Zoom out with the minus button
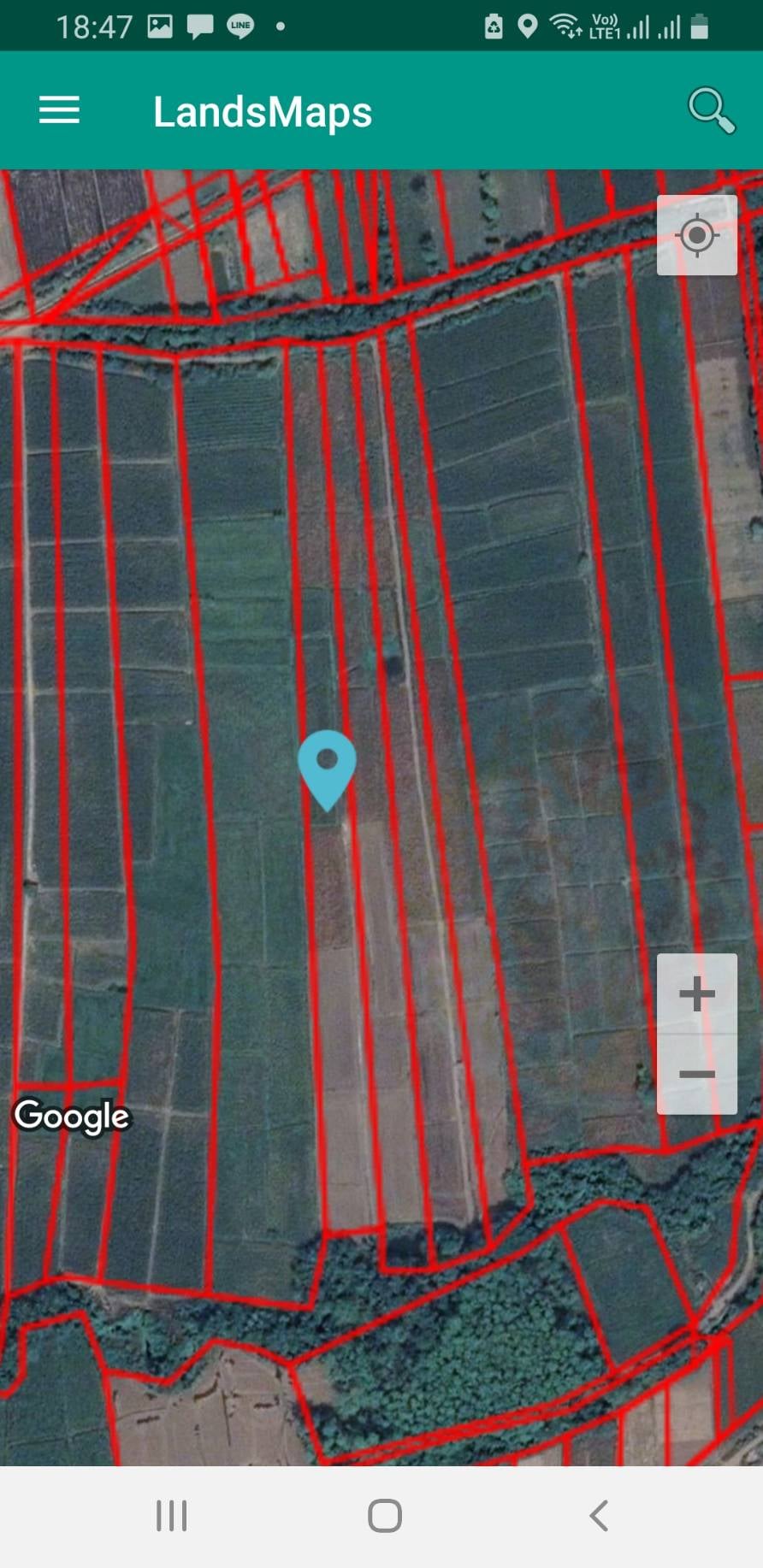This screenshot has width=763, height=1568. click(x=697, y=1075)
